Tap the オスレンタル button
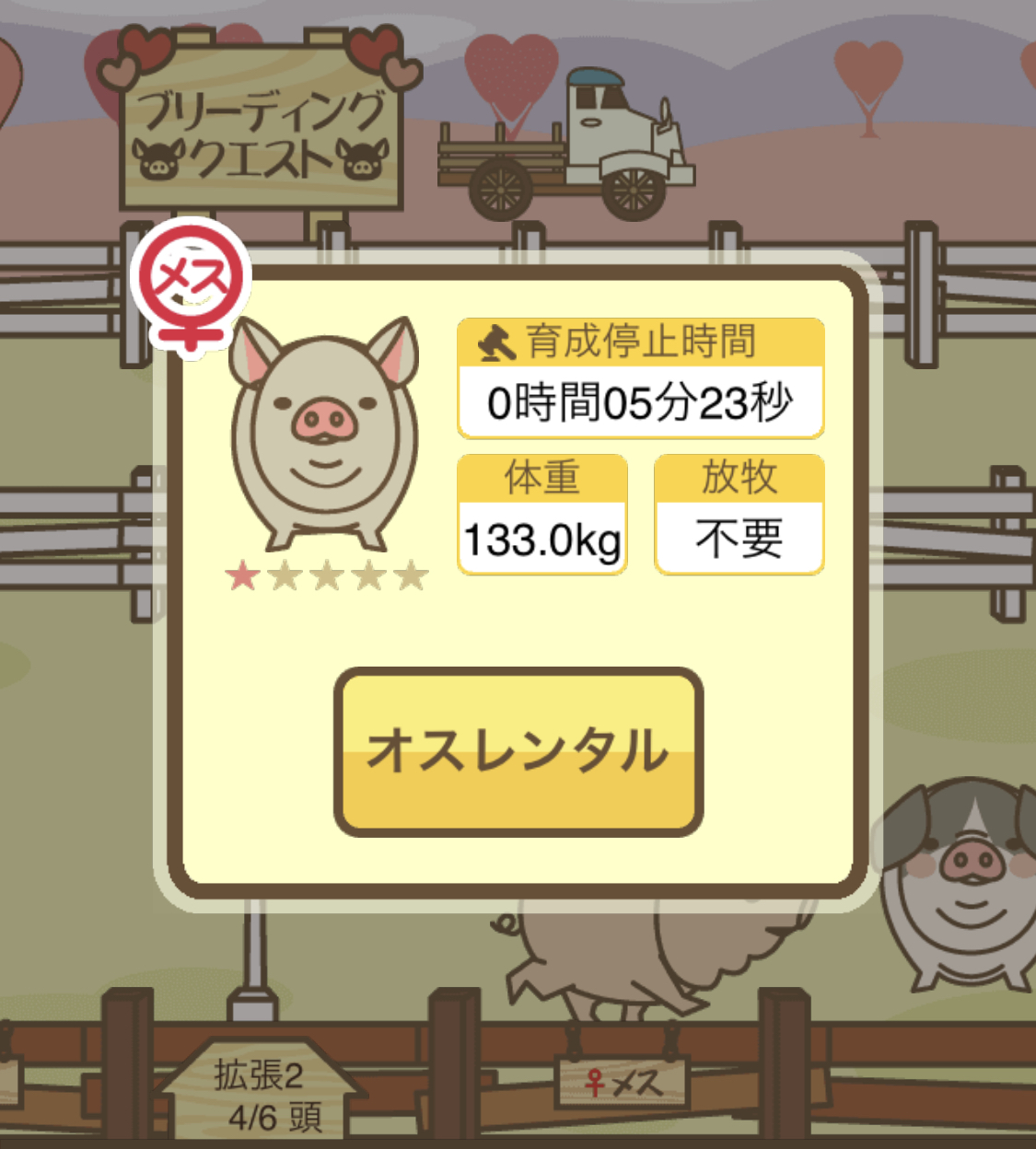1036x1149 pixels. [x=518, y=751]
